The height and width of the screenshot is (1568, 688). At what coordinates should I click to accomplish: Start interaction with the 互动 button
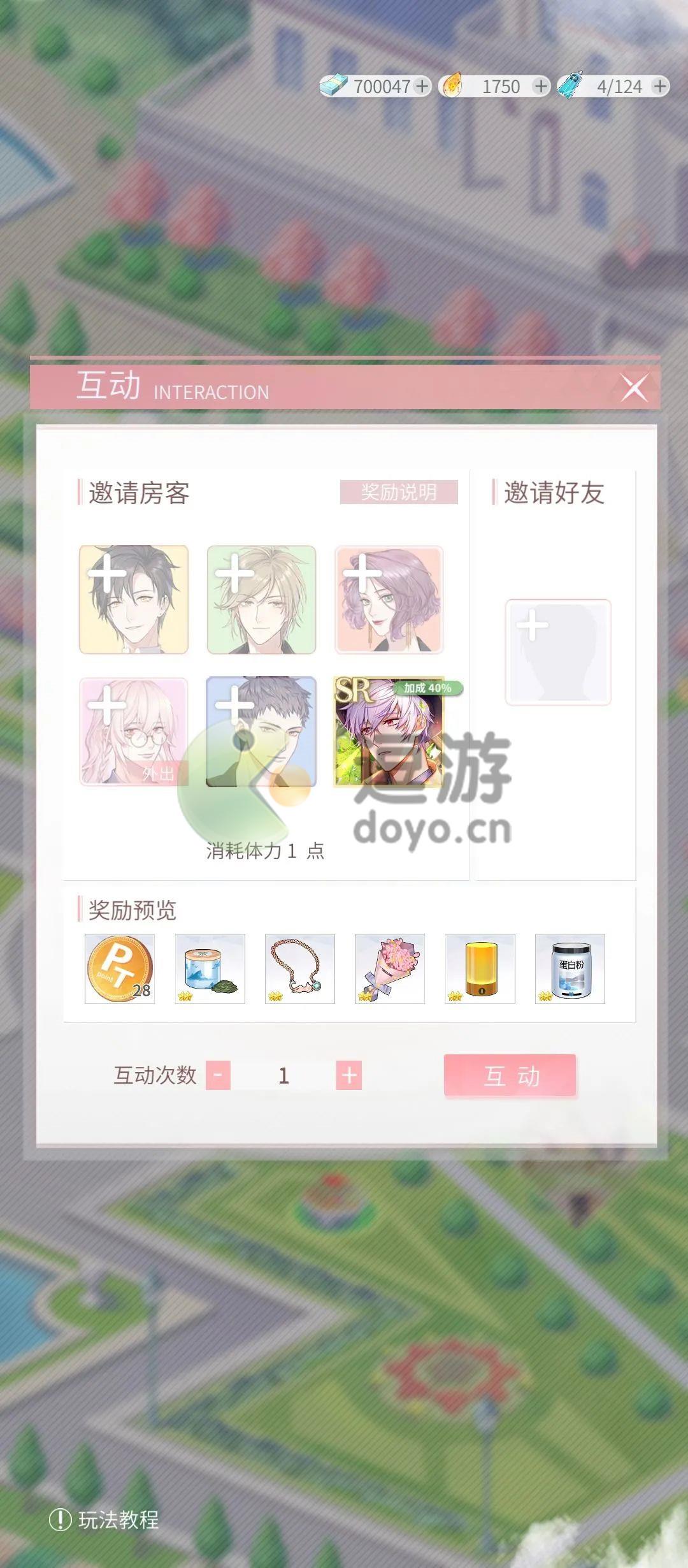coord(510,1075)
